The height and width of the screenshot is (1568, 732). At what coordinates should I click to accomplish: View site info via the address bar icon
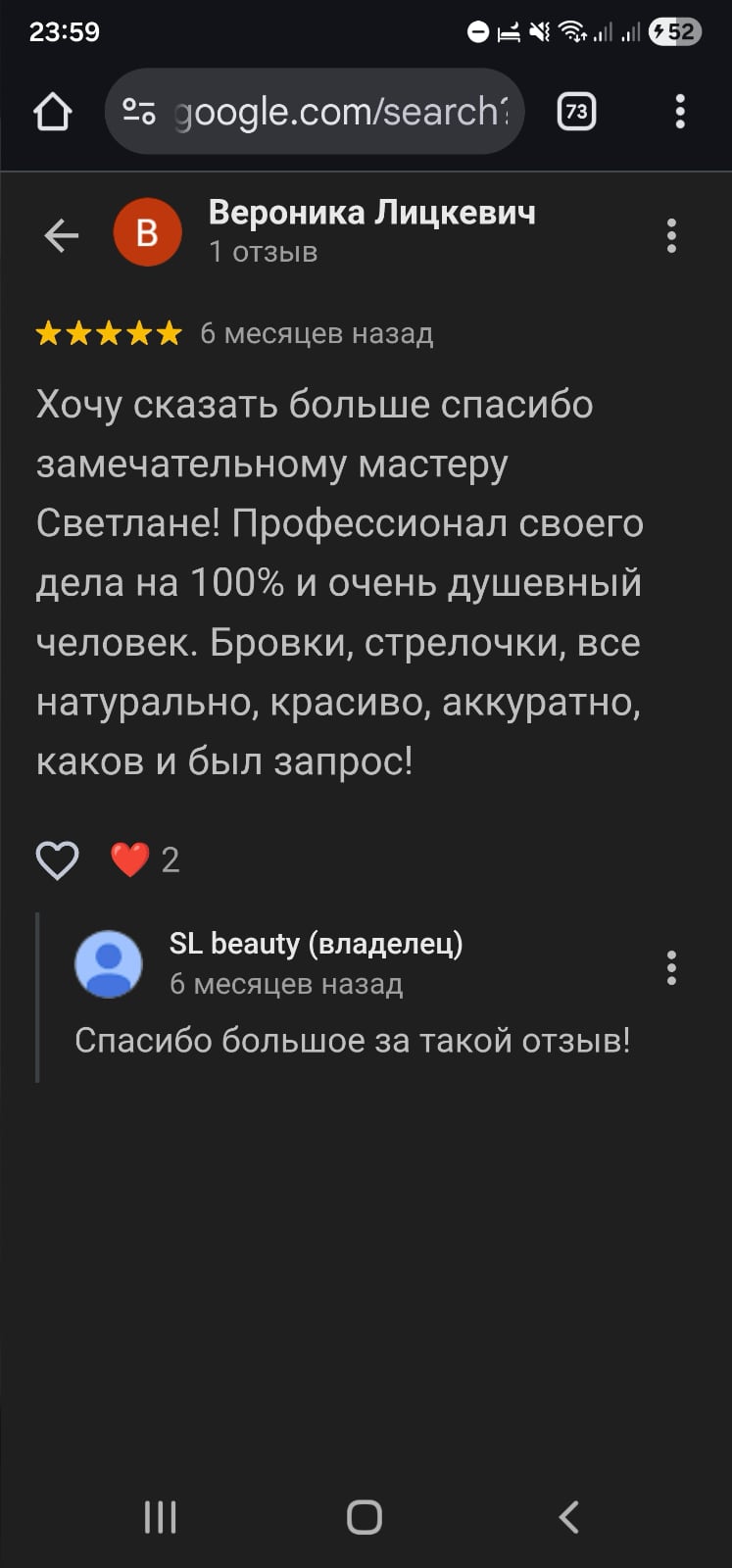click(139, 112)
